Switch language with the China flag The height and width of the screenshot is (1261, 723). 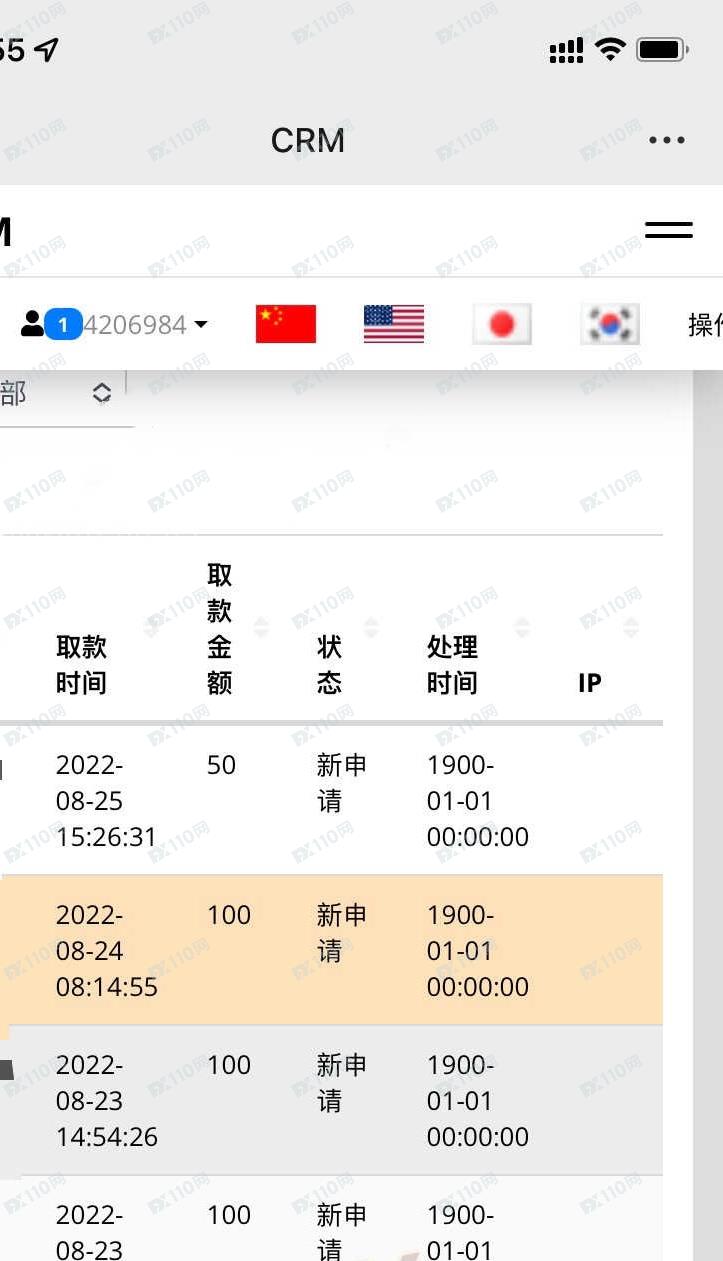(286, 324)
